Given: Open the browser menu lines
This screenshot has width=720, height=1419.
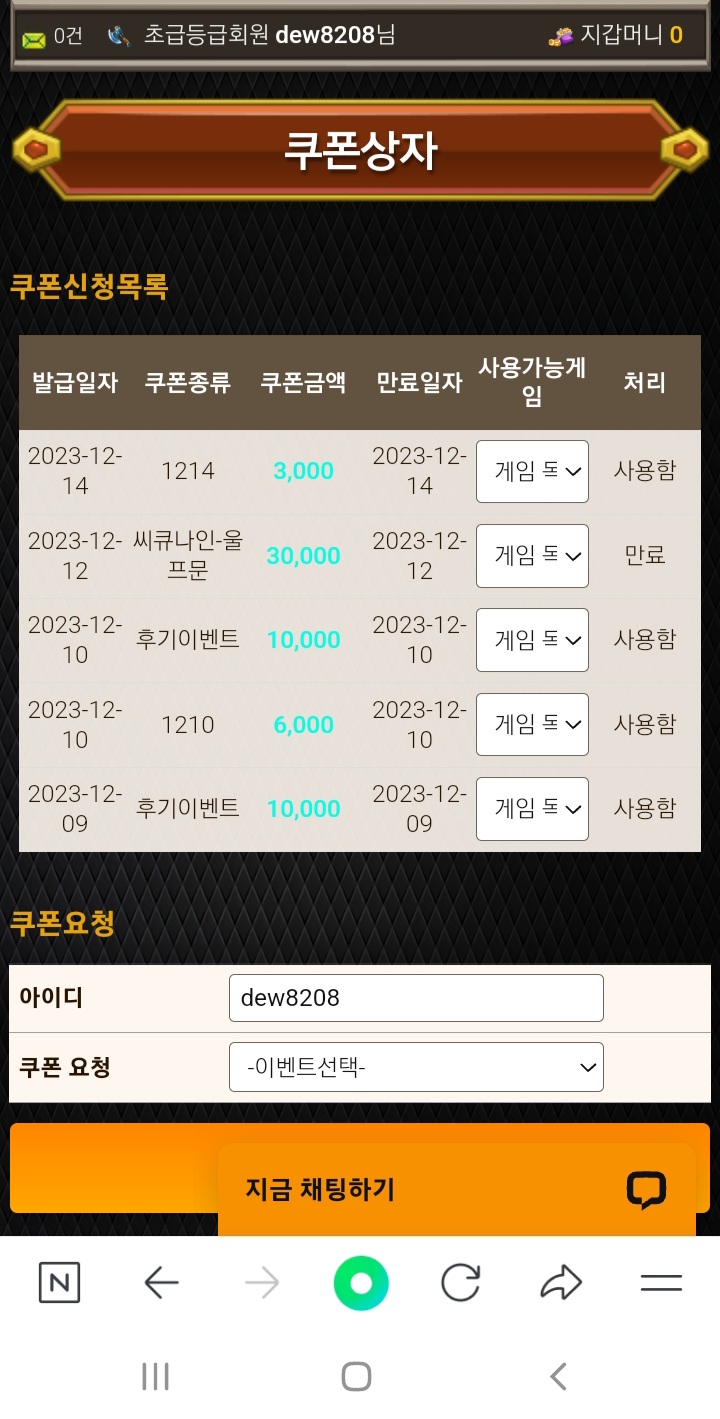Looking at the screenshot, I should tap(661, 1283).
